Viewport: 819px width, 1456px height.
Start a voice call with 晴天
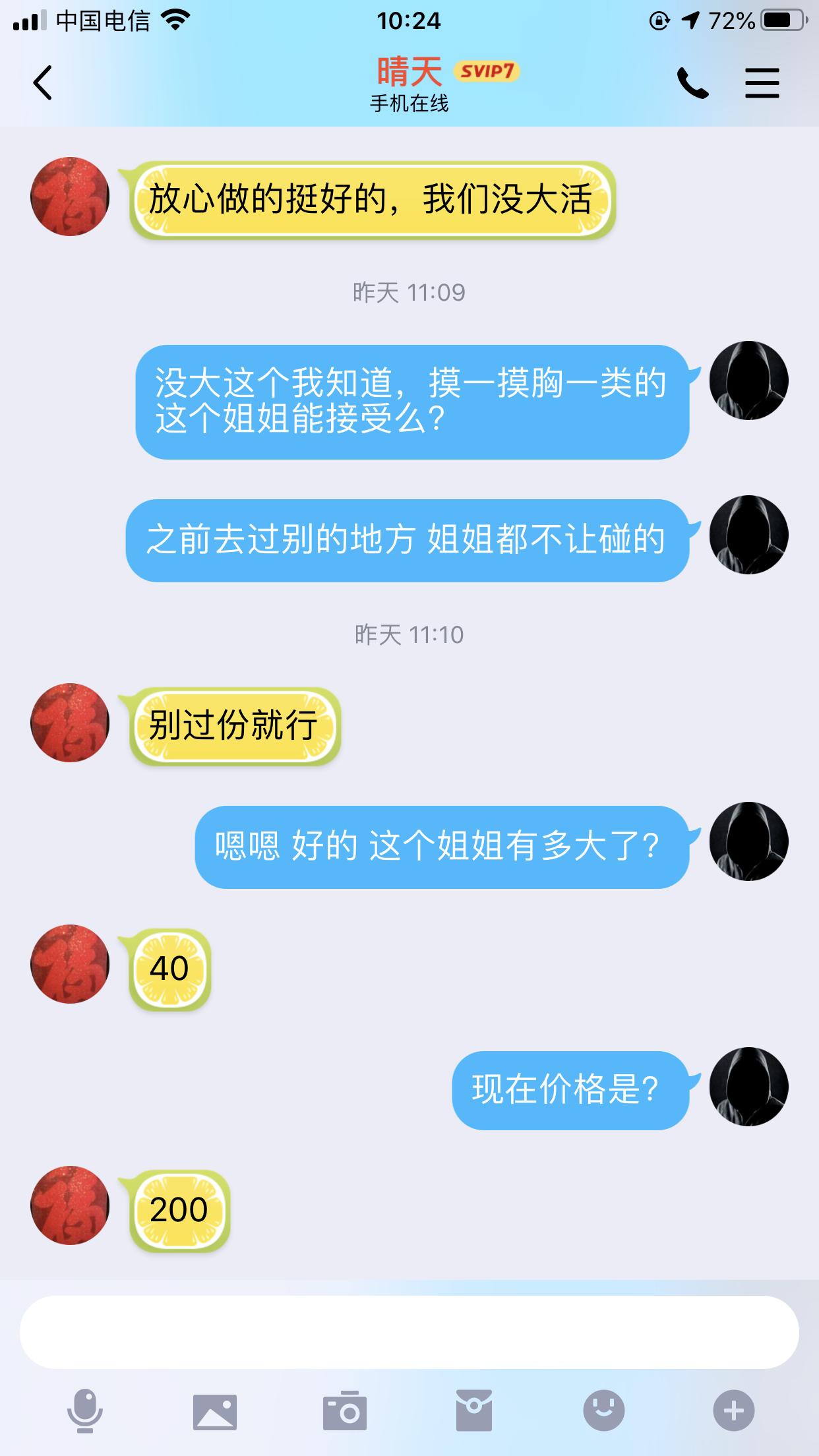click(694, 84)
